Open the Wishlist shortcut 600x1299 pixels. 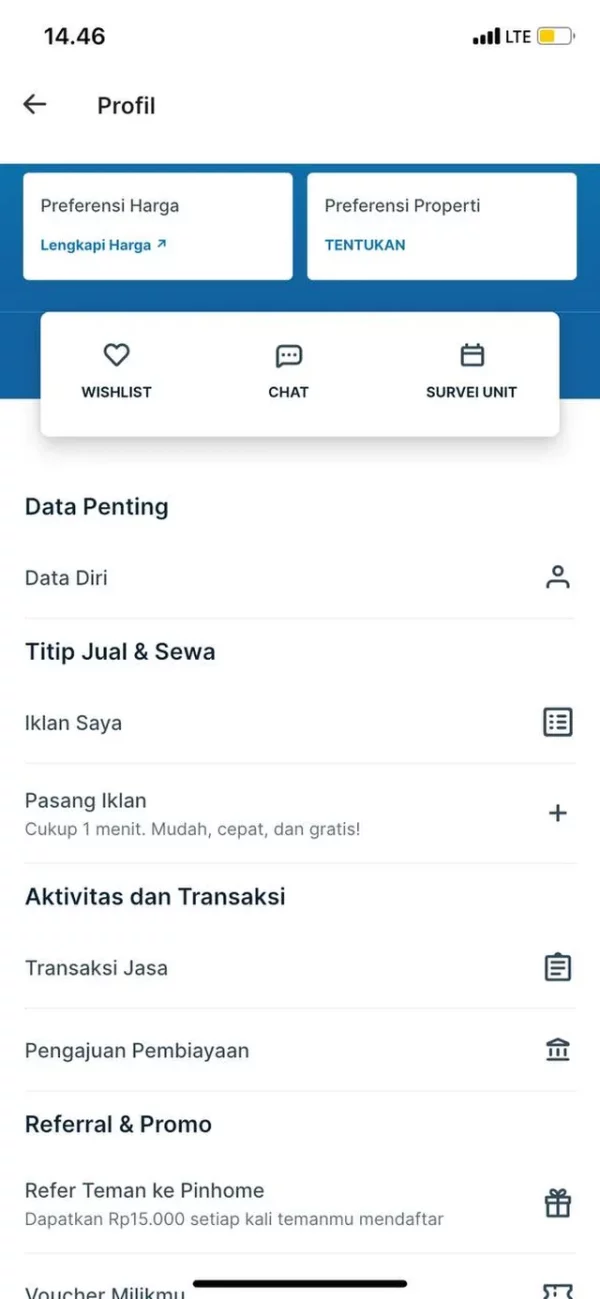coord(117,371)
